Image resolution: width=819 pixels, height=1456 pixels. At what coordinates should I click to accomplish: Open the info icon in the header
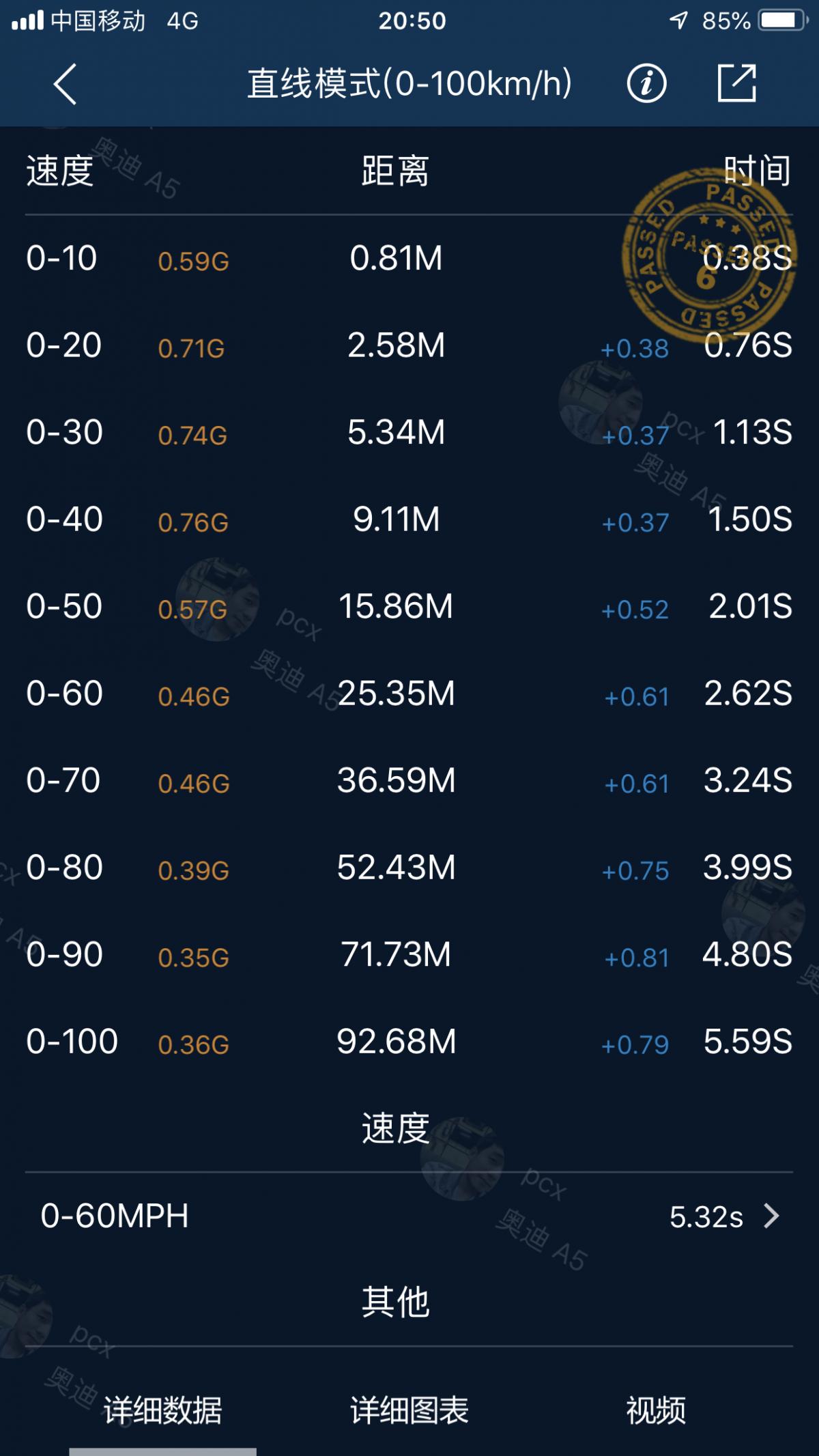[646, 84]
